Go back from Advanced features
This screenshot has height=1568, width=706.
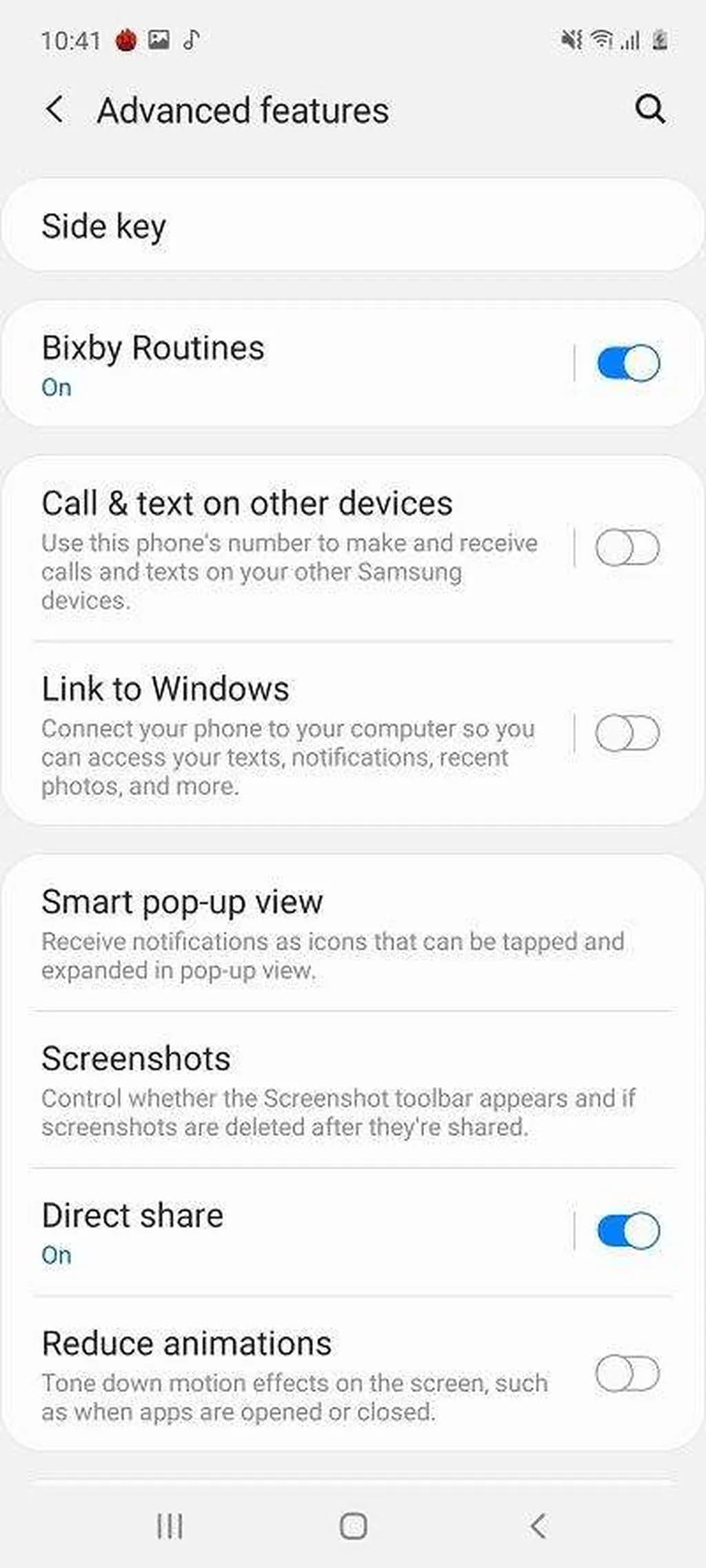55,110
